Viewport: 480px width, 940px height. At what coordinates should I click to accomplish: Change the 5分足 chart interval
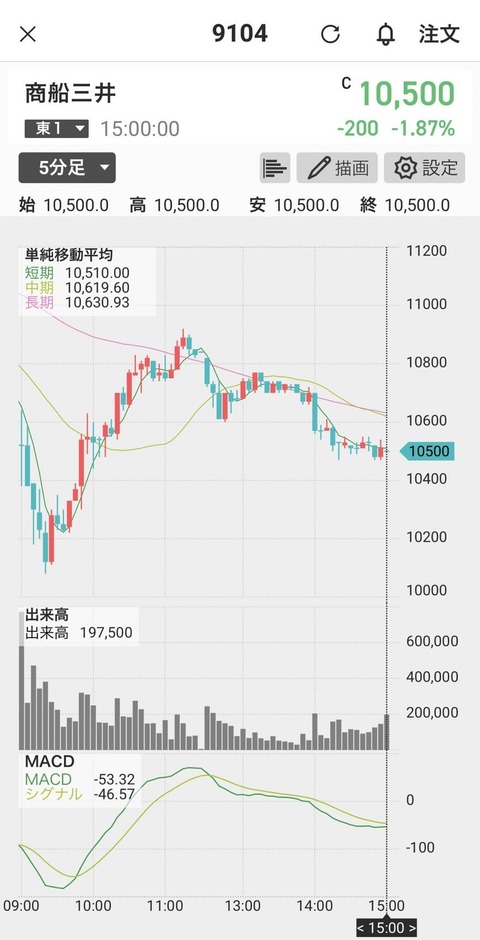point(67,168)
